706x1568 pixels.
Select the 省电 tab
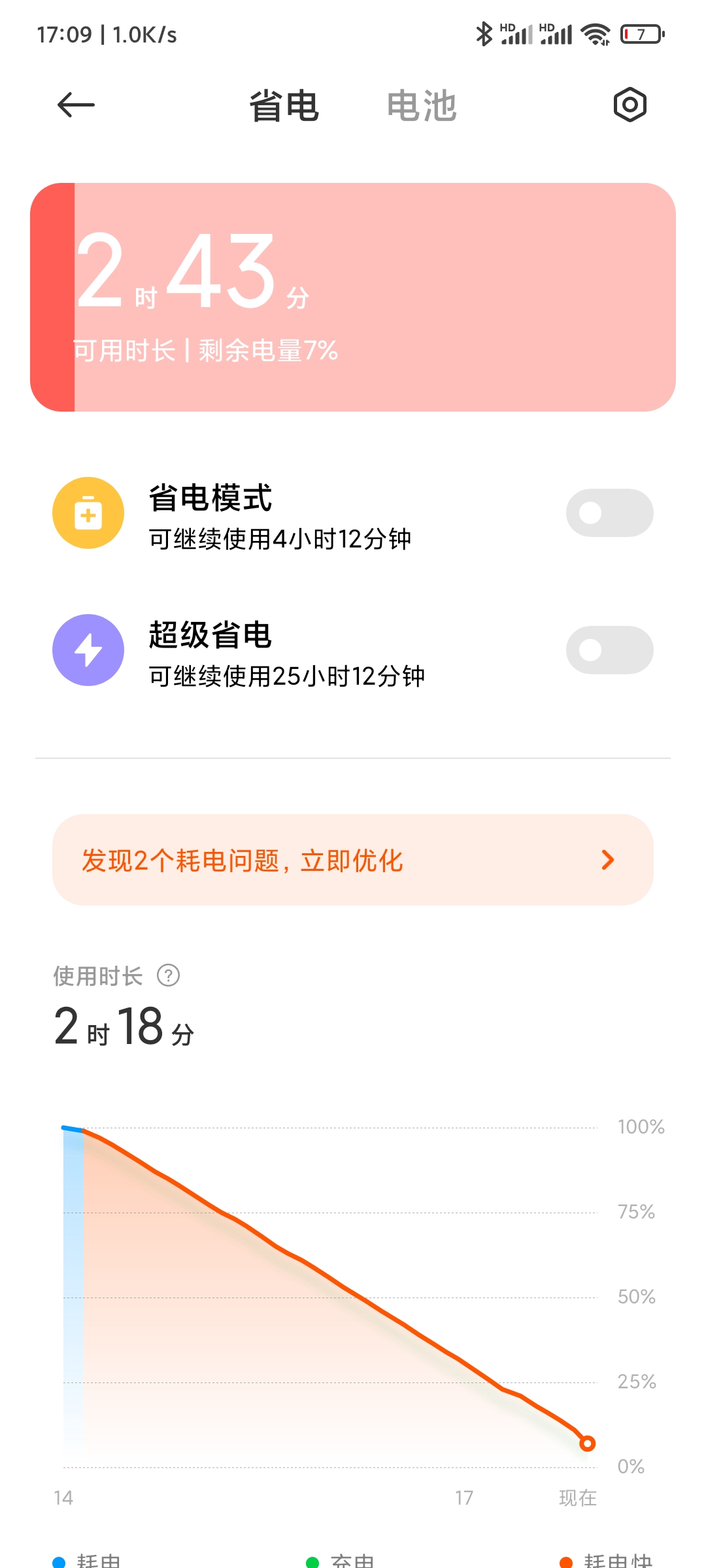tap(284, 106)
